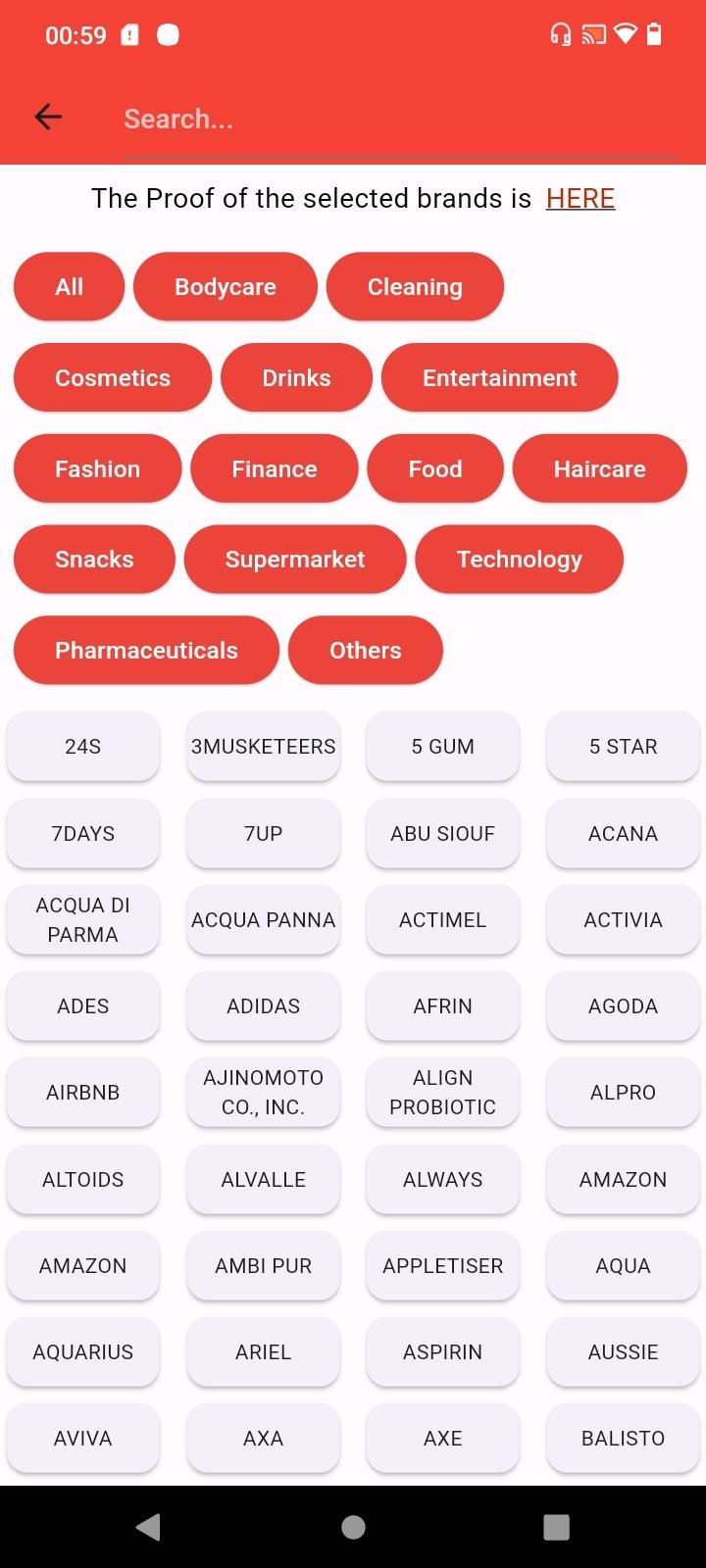Choose the Cleaning category

coord(414,287)
